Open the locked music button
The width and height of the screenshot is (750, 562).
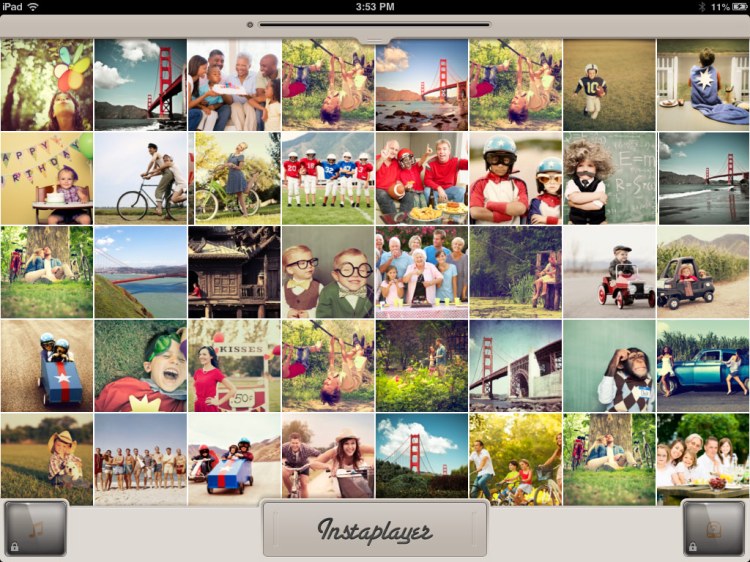36,528
